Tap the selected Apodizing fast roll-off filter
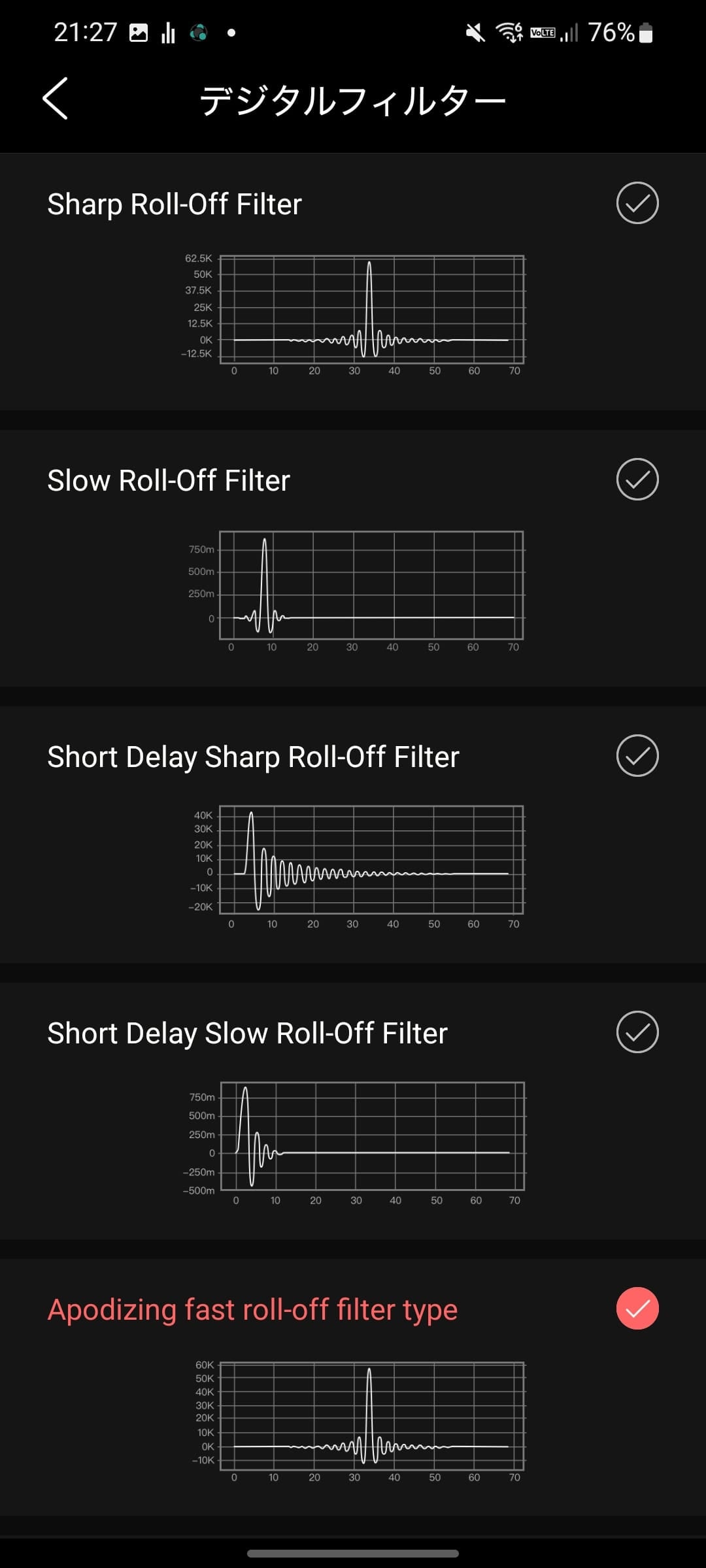 pos(637,1309)
